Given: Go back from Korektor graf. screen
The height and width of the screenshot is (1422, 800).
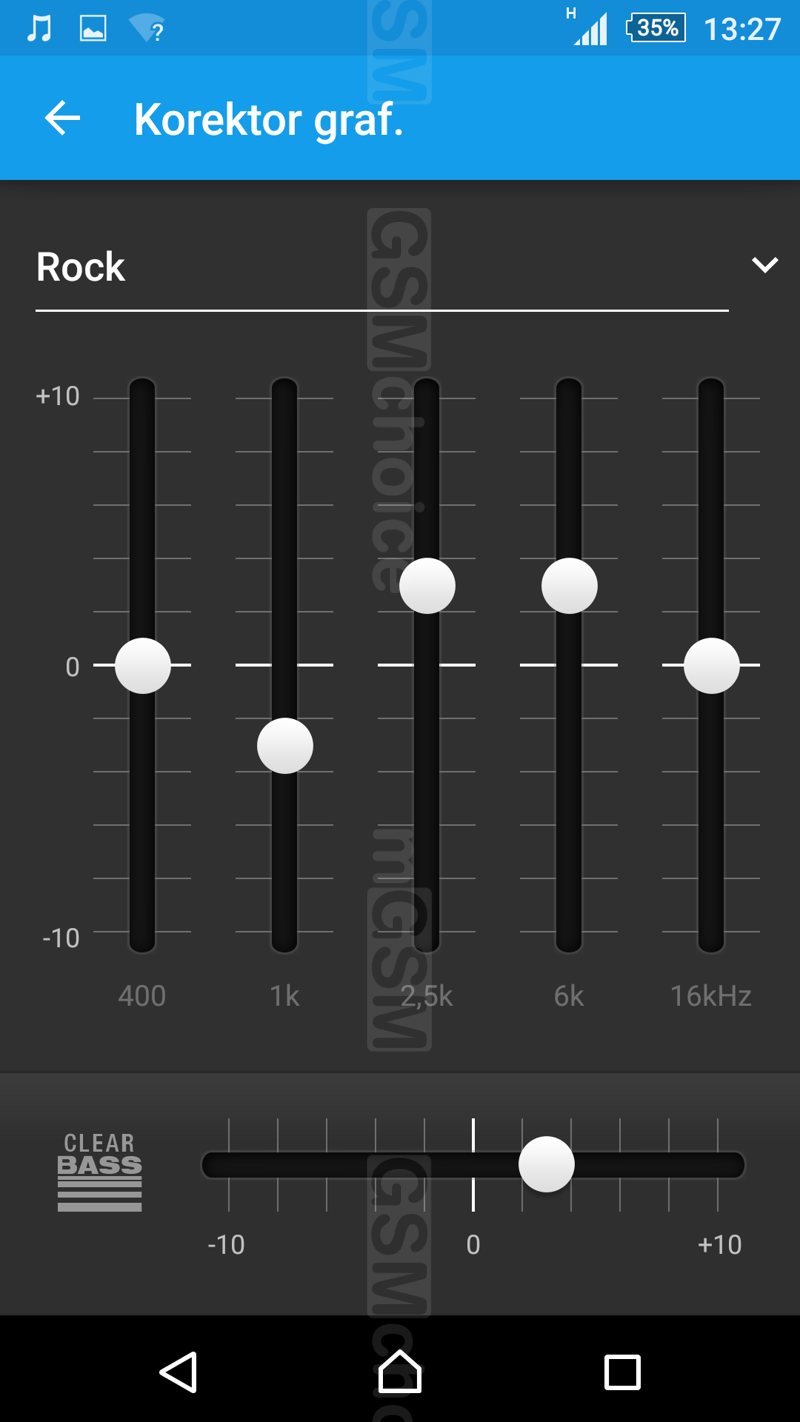Looking at the screenshot, I should click(x=62, y=119).
